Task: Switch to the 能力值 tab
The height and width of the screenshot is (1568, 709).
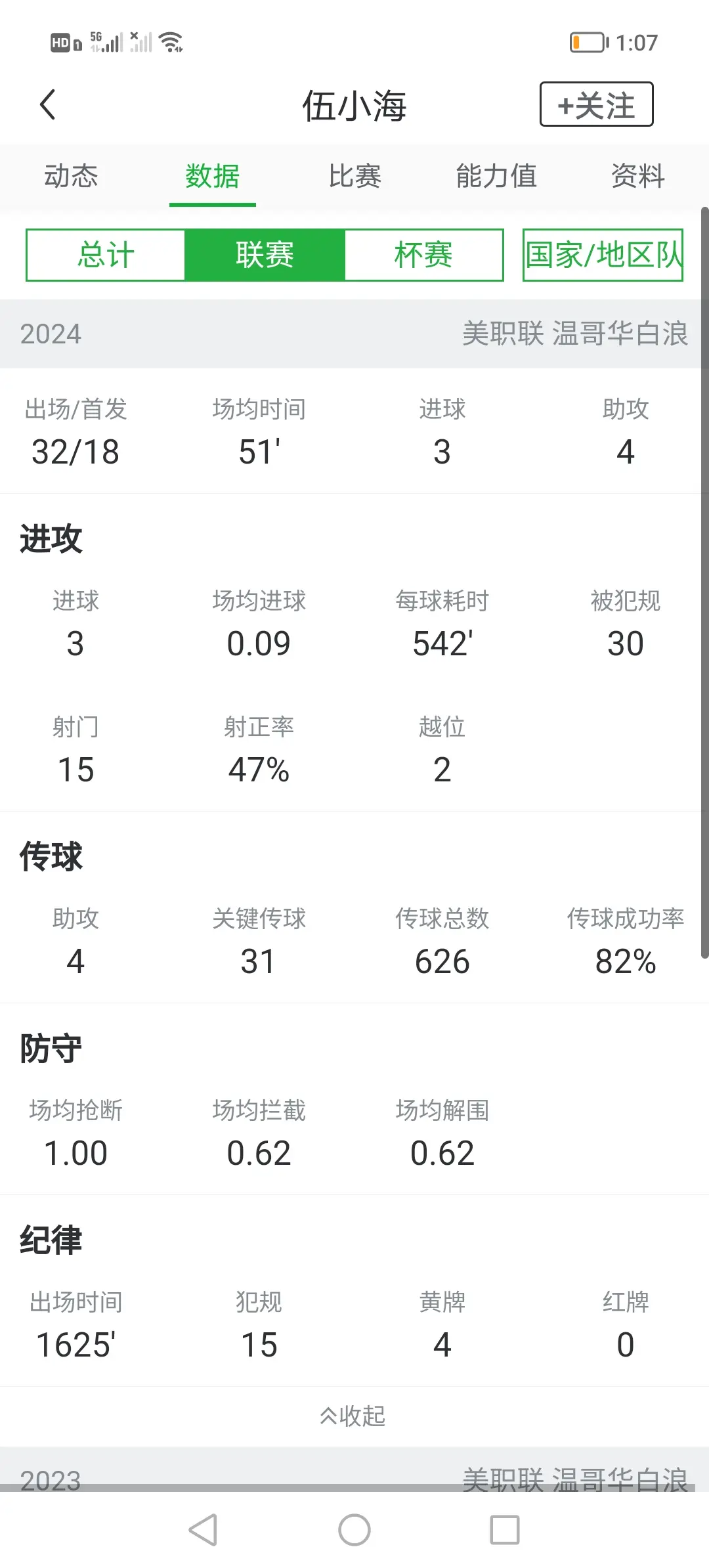Action: pos(496,176)
